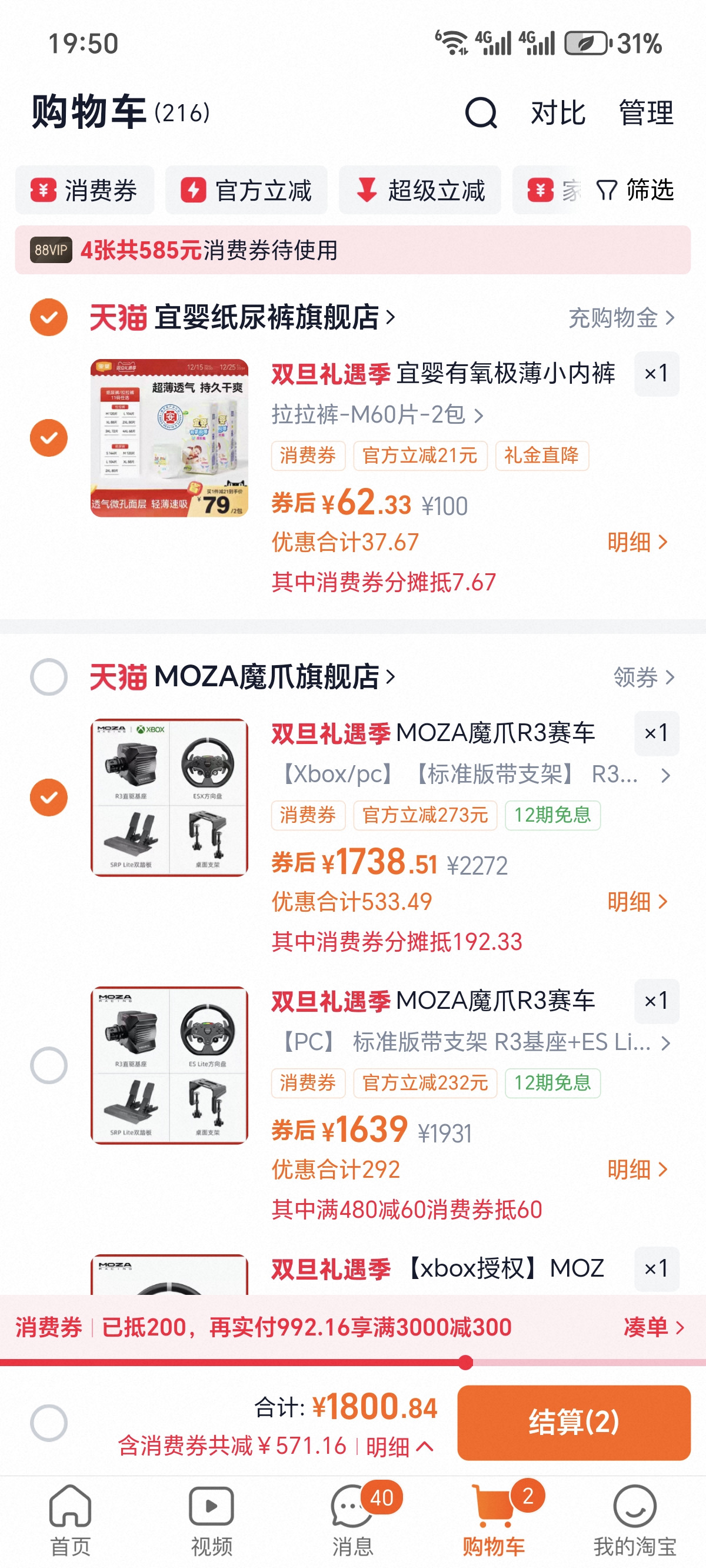
Task: Tap 对比 to compare items
Action: [558, 112]
